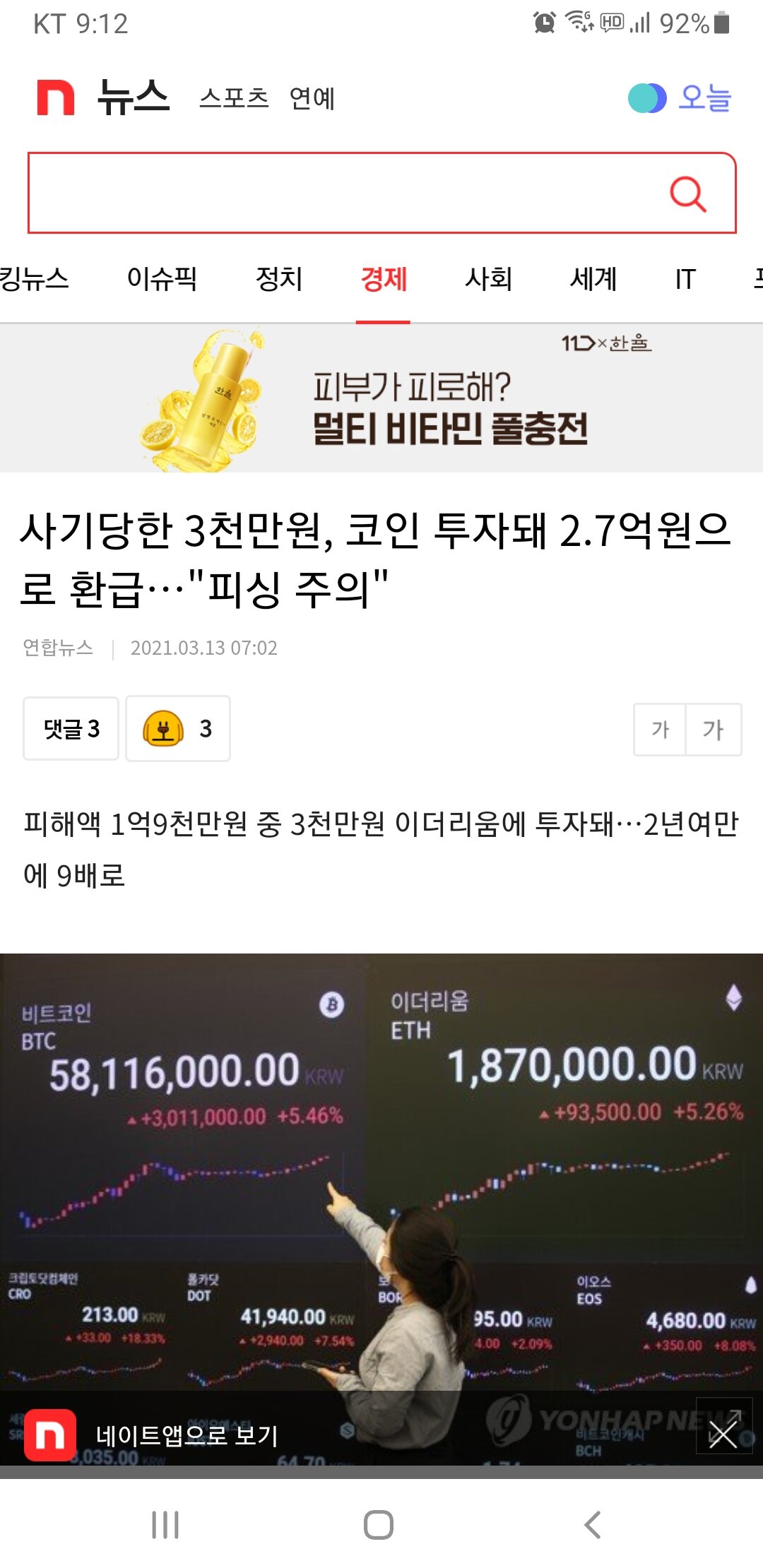
Task: Select the 경제 tab
Action: click(x=383, y=278)
